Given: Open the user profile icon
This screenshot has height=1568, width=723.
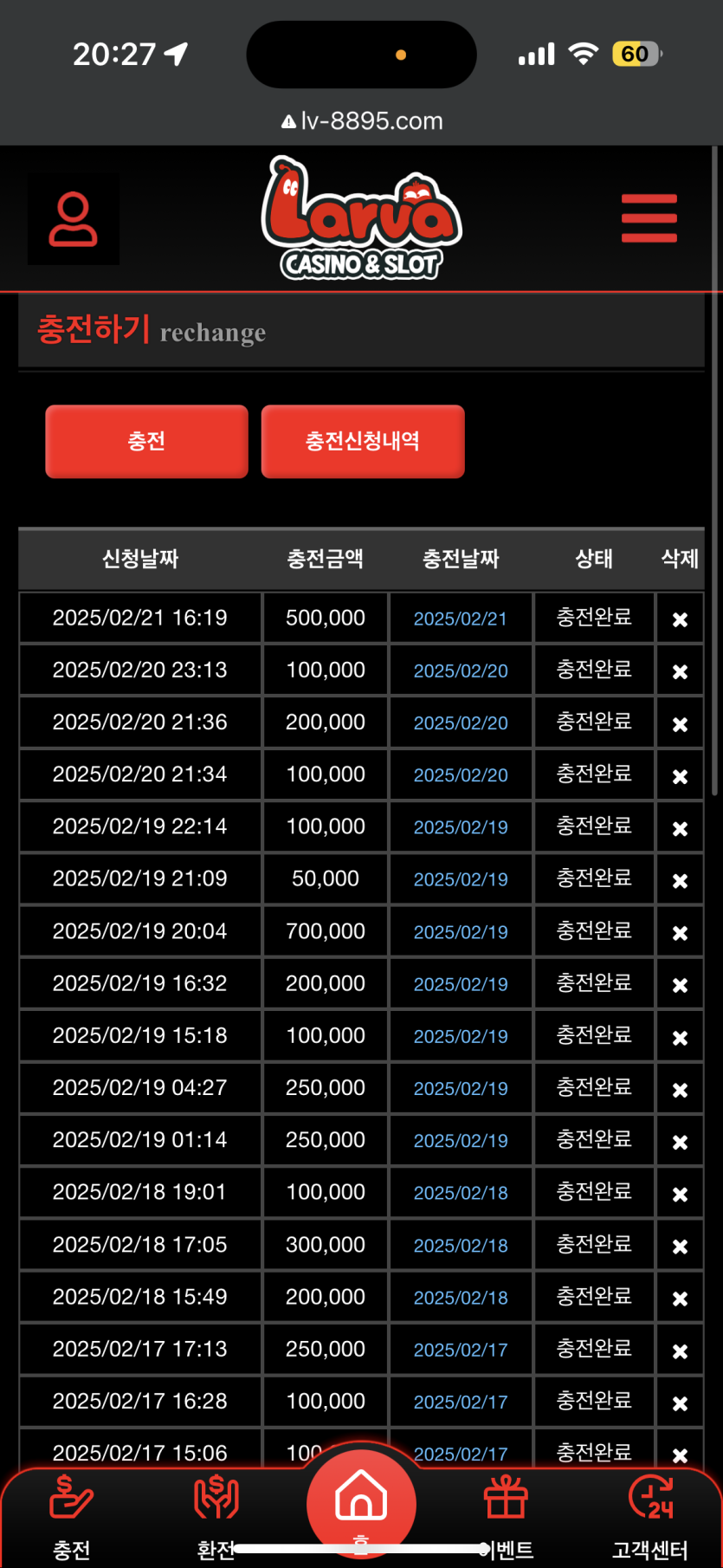Looking at the screenshot, I should point(73,219).
